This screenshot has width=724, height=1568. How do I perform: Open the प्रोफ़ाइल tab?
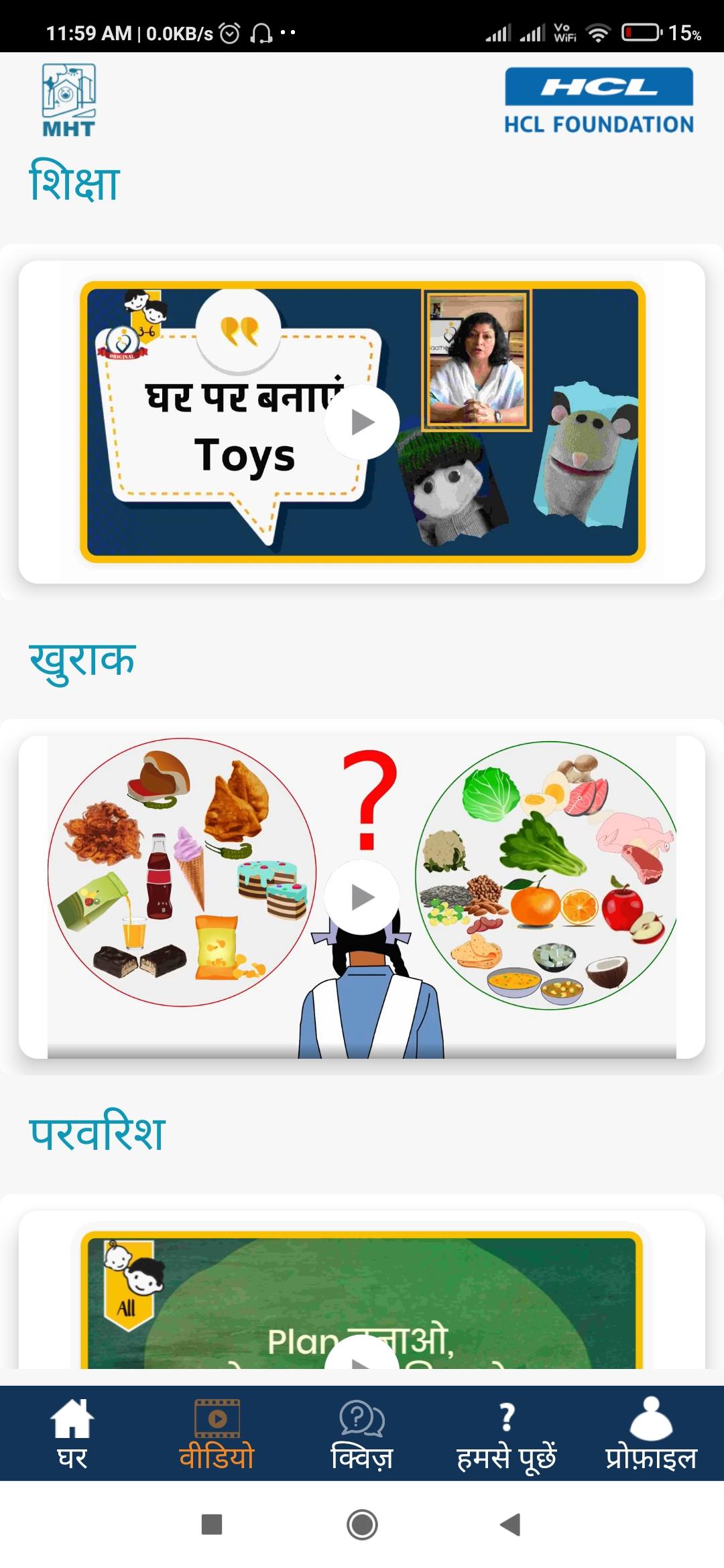click(652, 1434)
